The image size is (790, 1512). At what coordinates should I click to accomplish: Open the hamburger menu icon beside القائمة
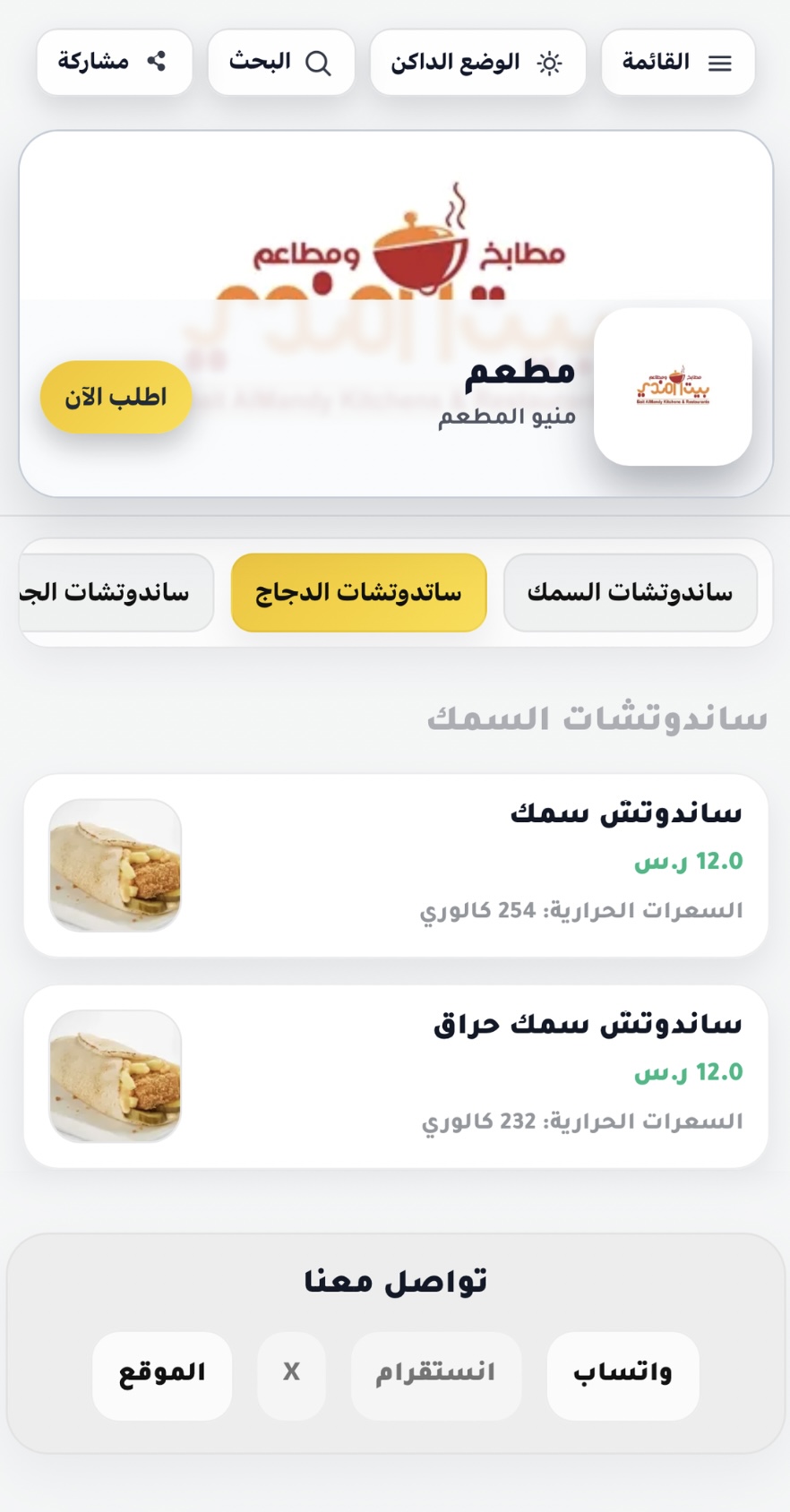coord(719,63)
